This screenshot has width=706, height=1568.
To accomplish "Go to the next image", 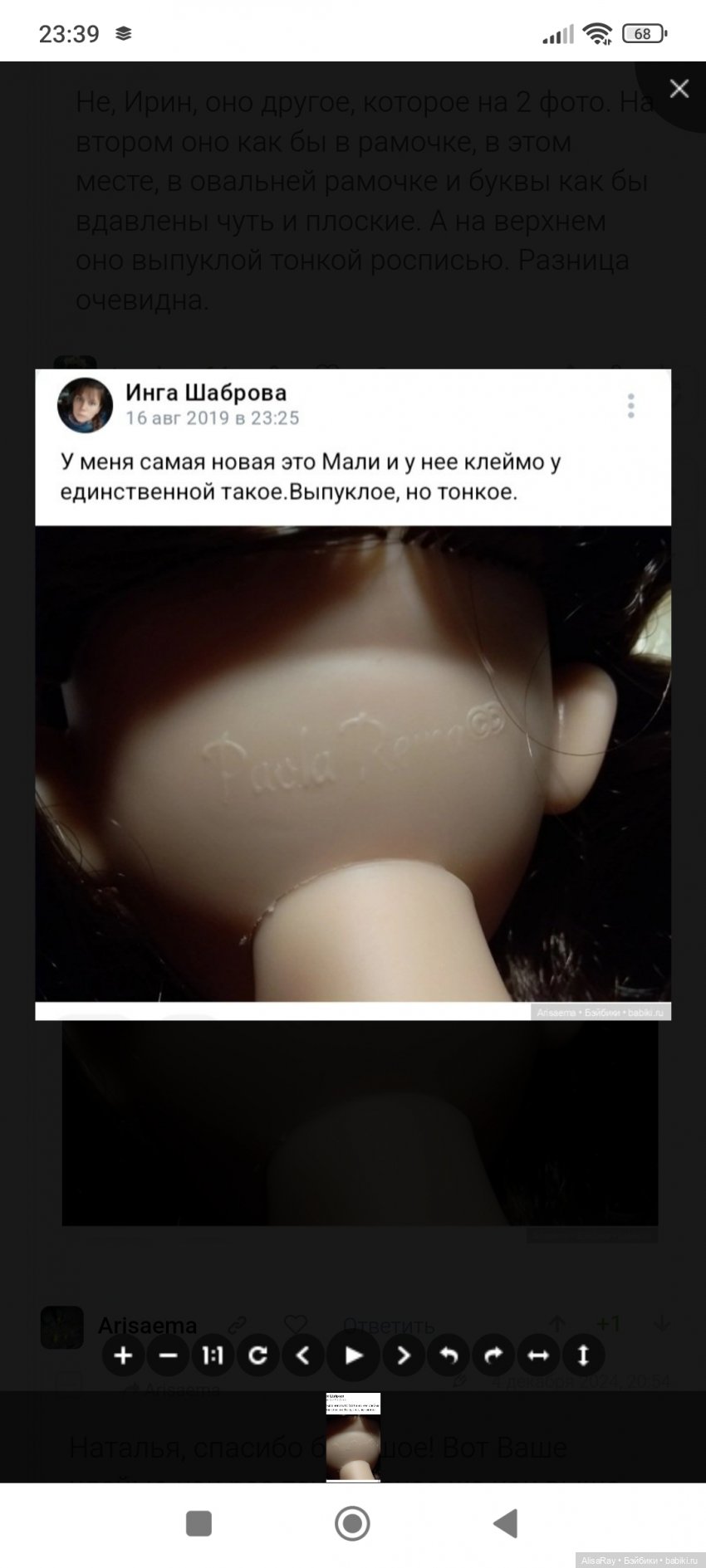I will (403, 1356).
